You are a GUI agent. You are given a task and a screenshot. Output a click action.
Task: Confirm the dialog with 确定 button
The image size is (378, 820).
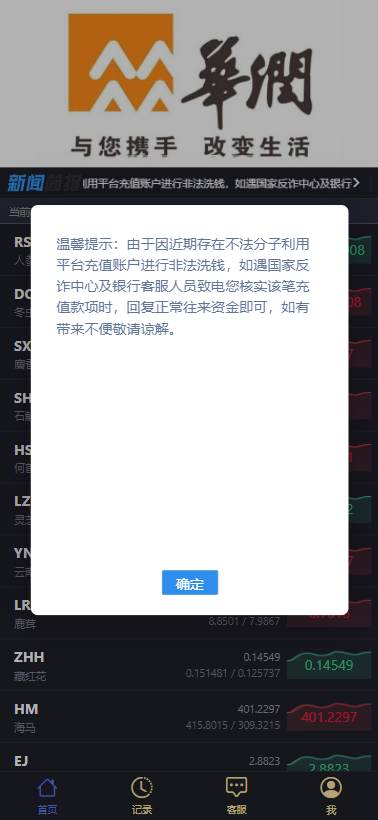(190, 583)
